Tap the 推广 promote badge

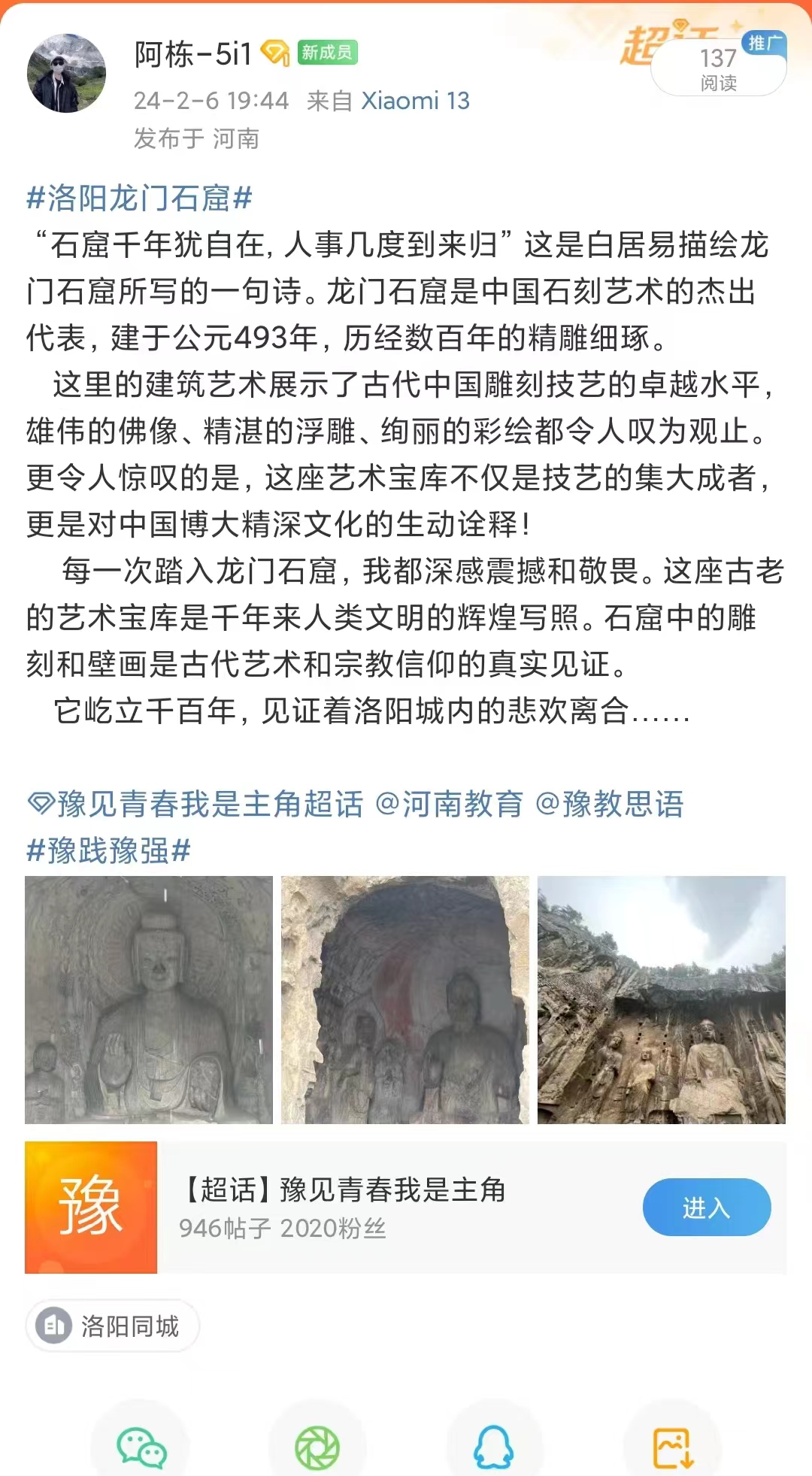(764, 44)
